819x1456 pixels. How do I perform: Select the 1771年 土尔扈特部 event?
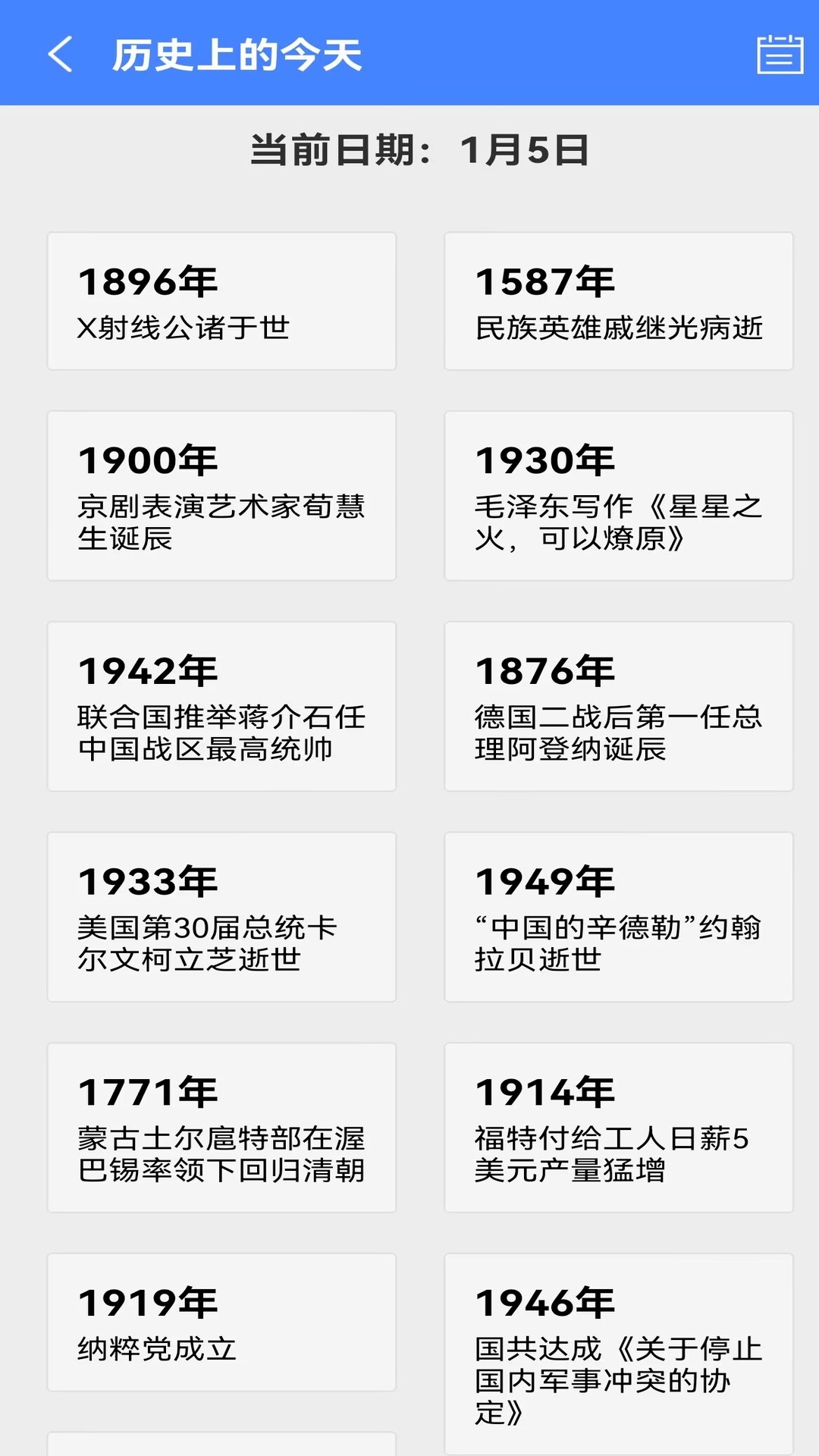[221, 1126]
